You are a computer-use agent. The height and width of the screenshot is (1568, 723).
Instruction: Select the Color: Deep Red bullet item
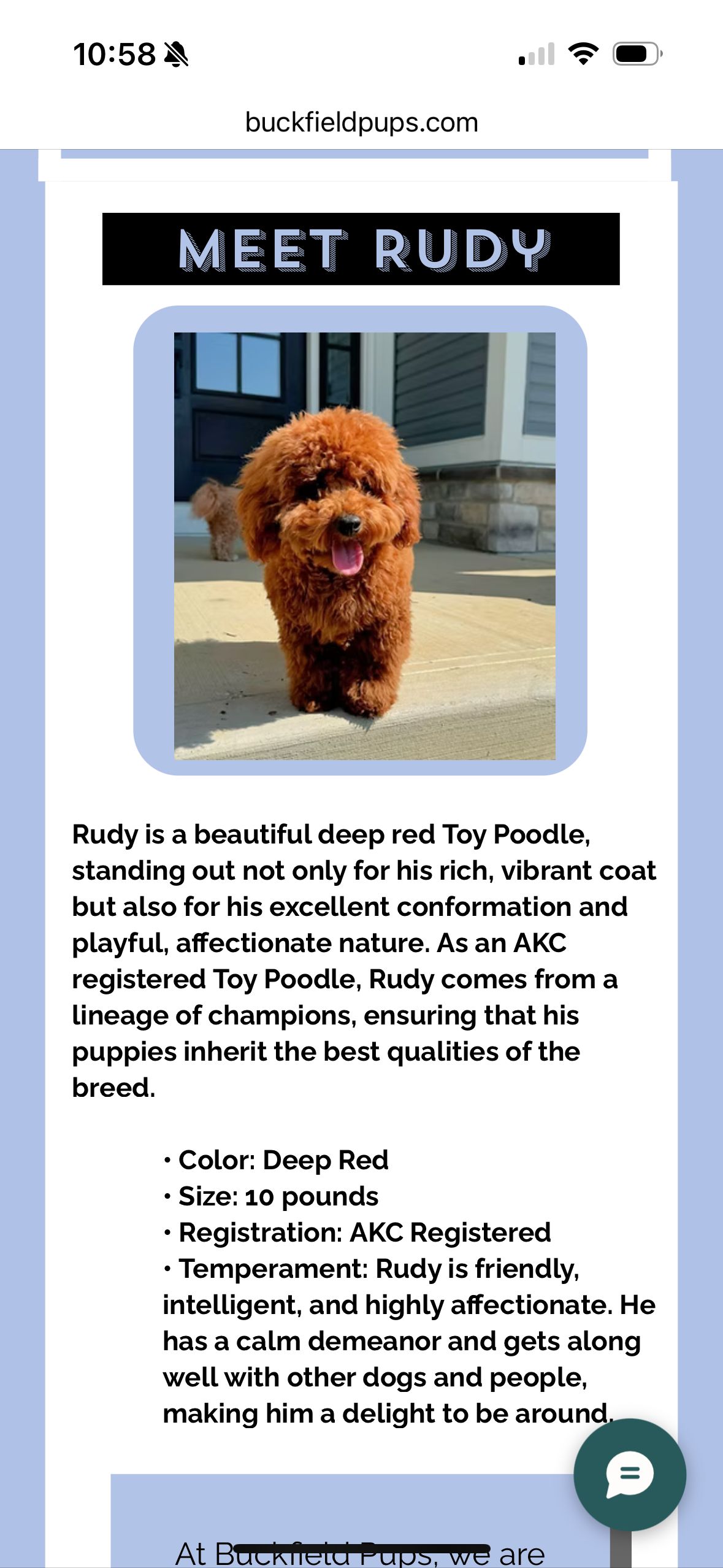click(x=275, y=1159)
